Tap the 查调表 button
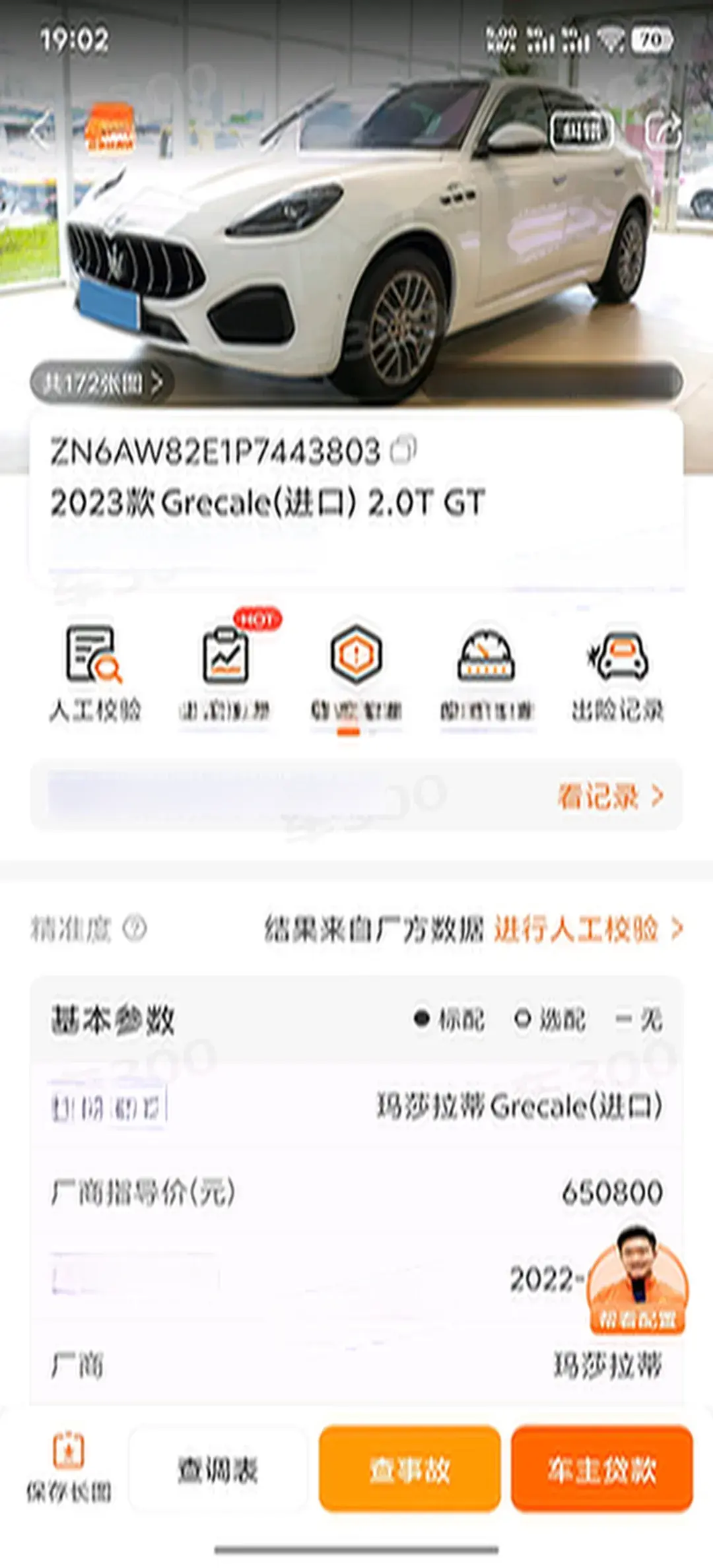This screenshot has width=713, height=1568. click(218, 1469)
